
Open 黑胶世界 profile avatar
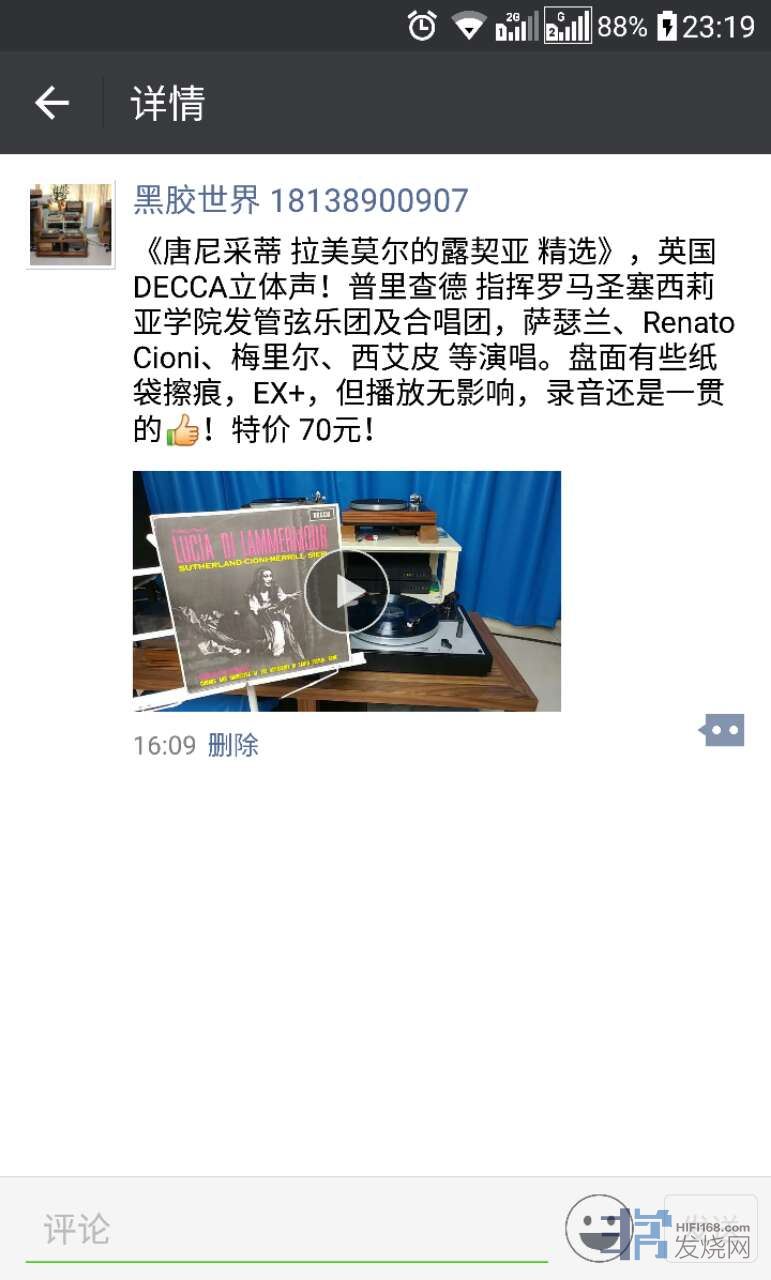pos(70,225)
